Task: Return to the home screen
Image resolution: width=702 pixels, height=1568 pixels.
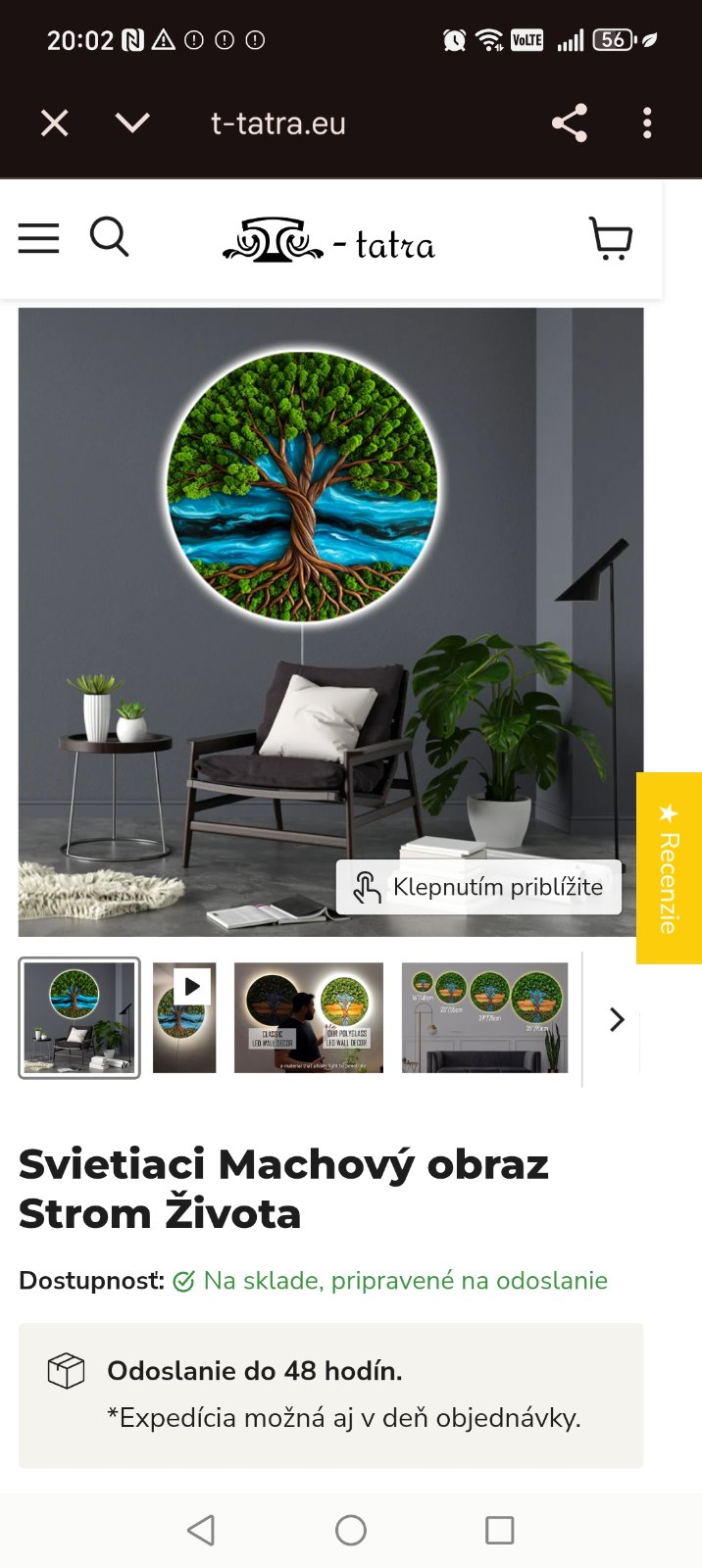Action: (351, 1530)
